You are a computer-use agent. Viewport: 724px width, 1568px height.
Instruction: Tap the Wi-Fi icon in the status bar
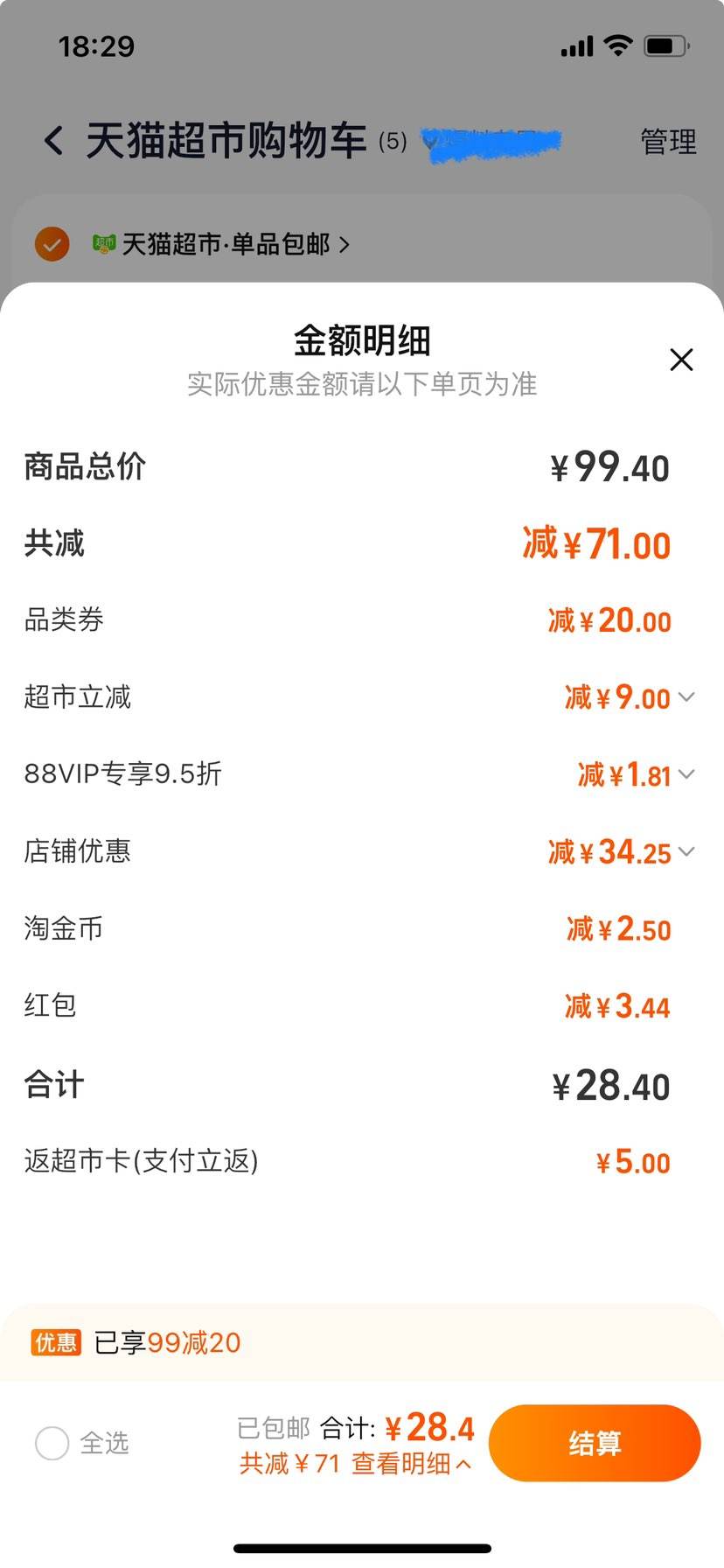click(x=617, y=45)
